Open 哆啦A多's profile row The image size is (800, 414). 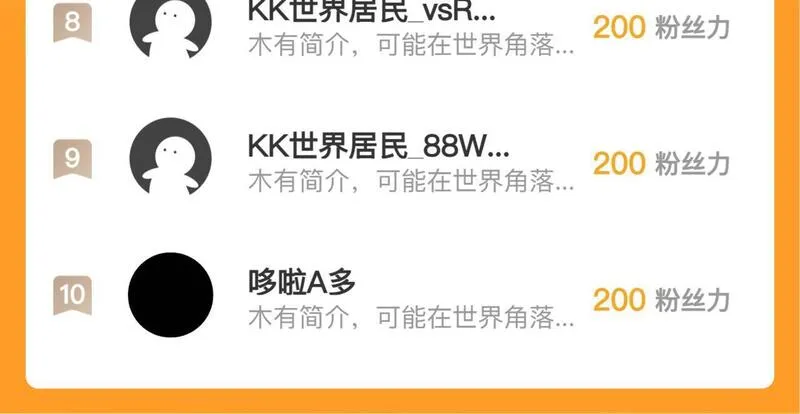coord(400,295)
